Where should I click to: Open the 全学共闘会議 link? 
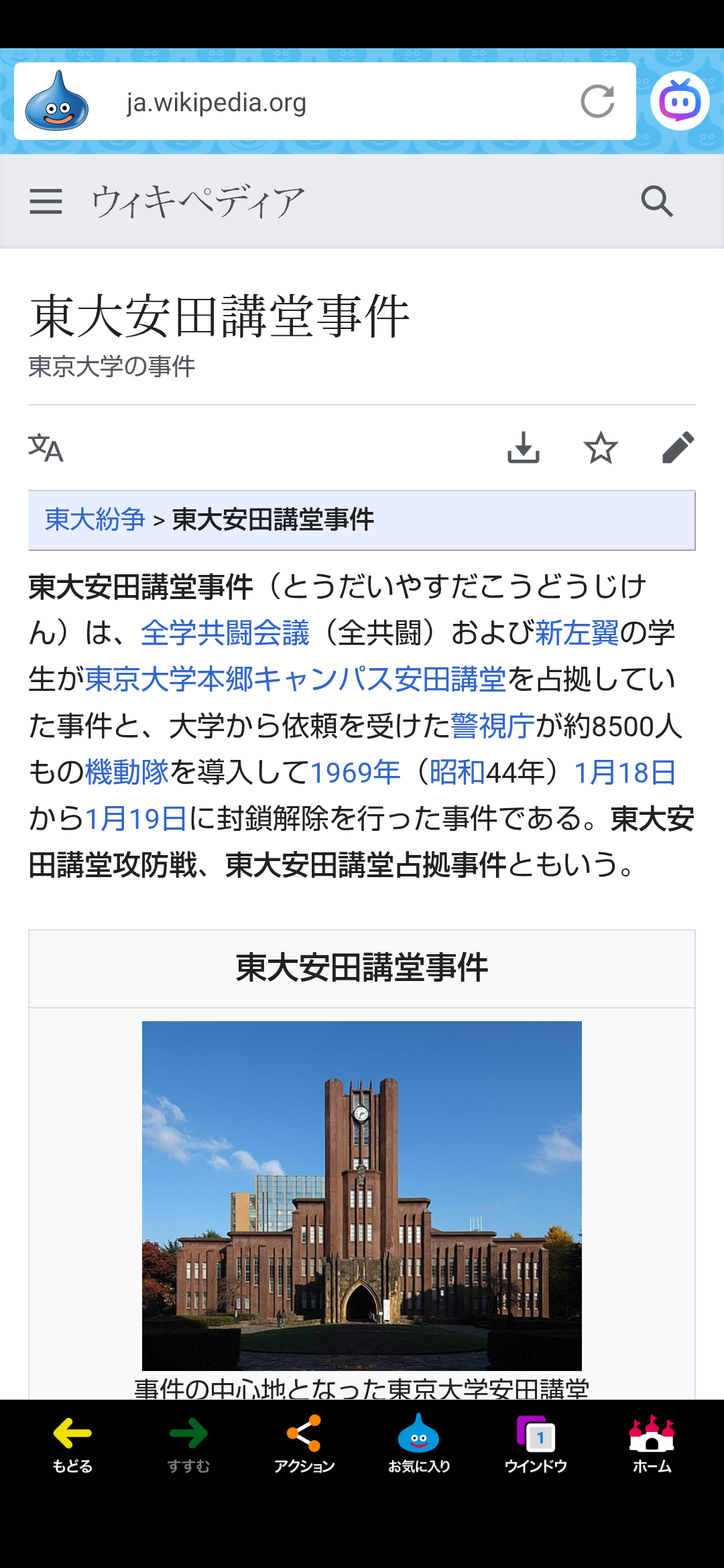[225, 633]
